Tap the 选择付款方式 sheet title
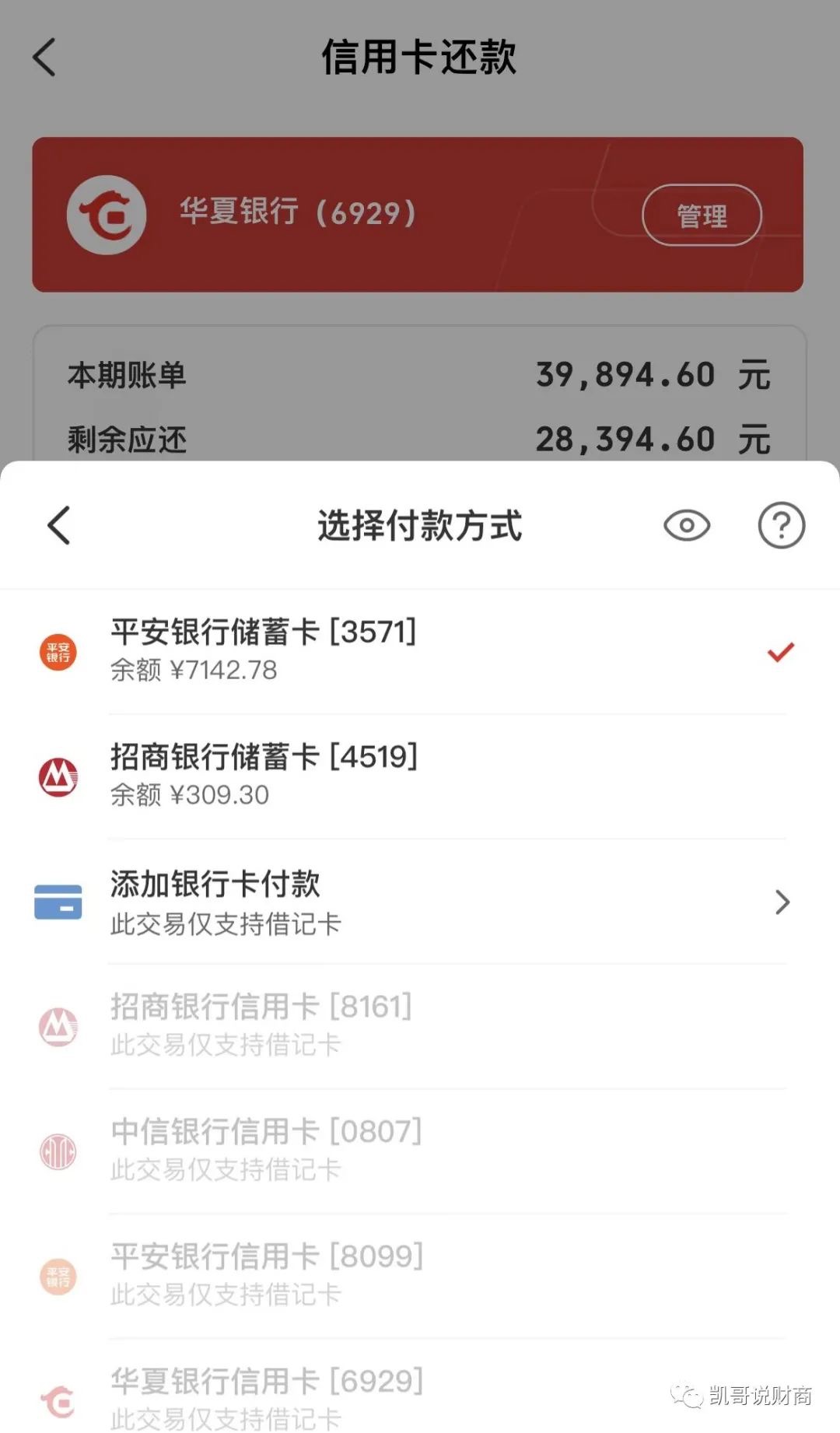This screenshot has height=1433, width=840. coord(420,526)
